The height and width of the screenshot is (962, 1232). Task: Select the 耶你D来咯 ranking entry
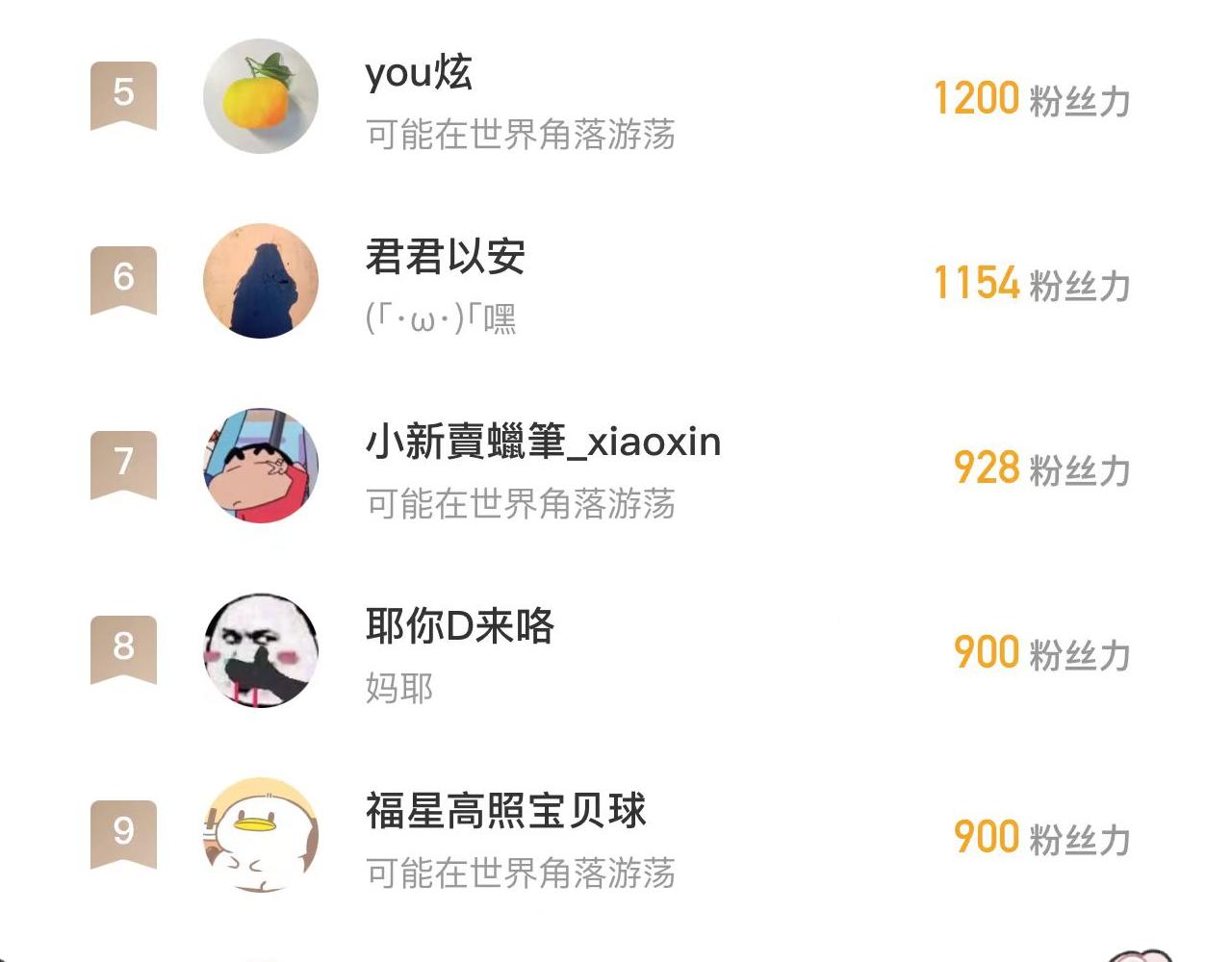pos(459,627)
